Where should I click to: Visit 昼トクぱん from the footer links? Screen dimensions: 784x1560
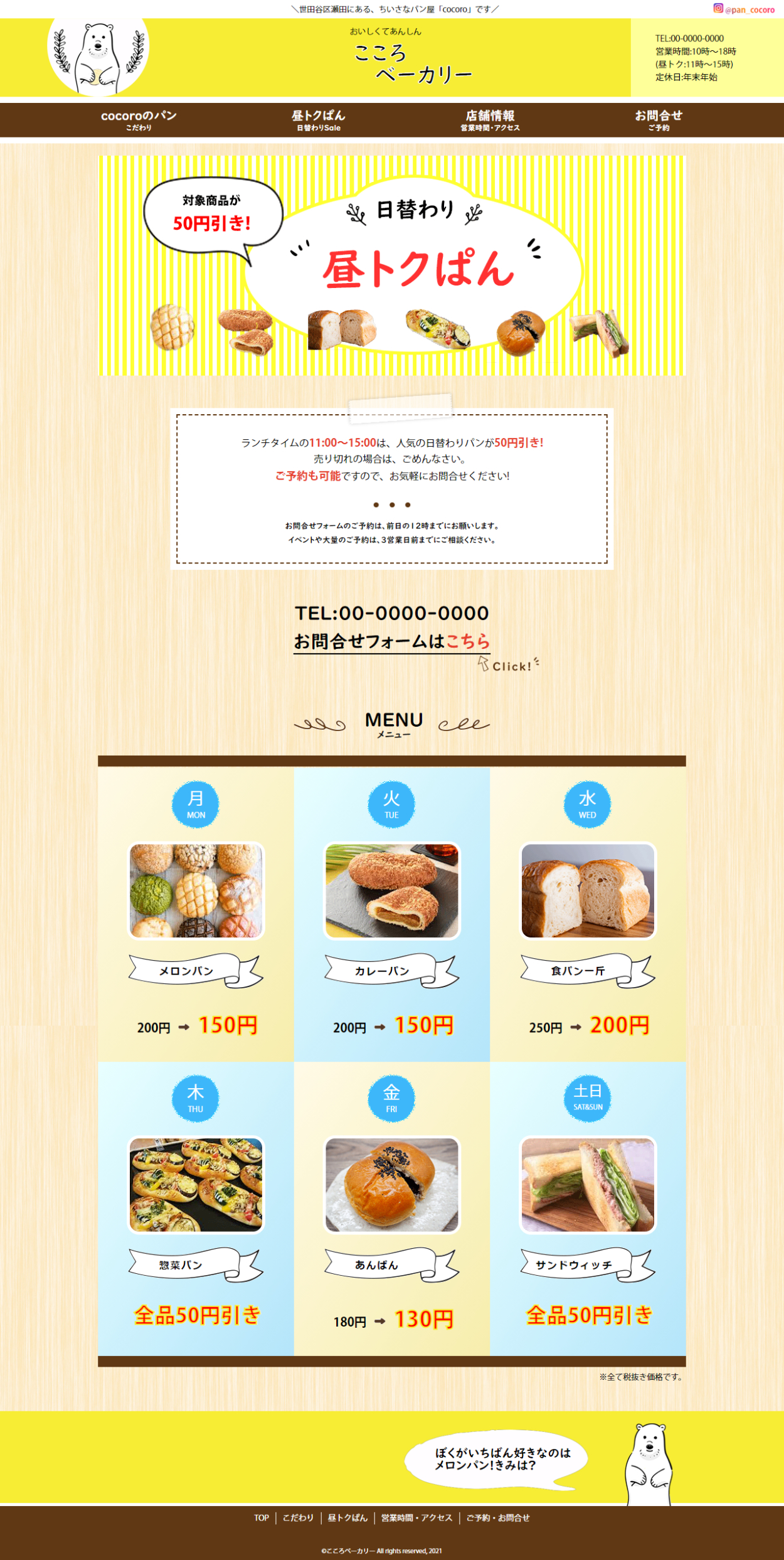pos(347,1517)
